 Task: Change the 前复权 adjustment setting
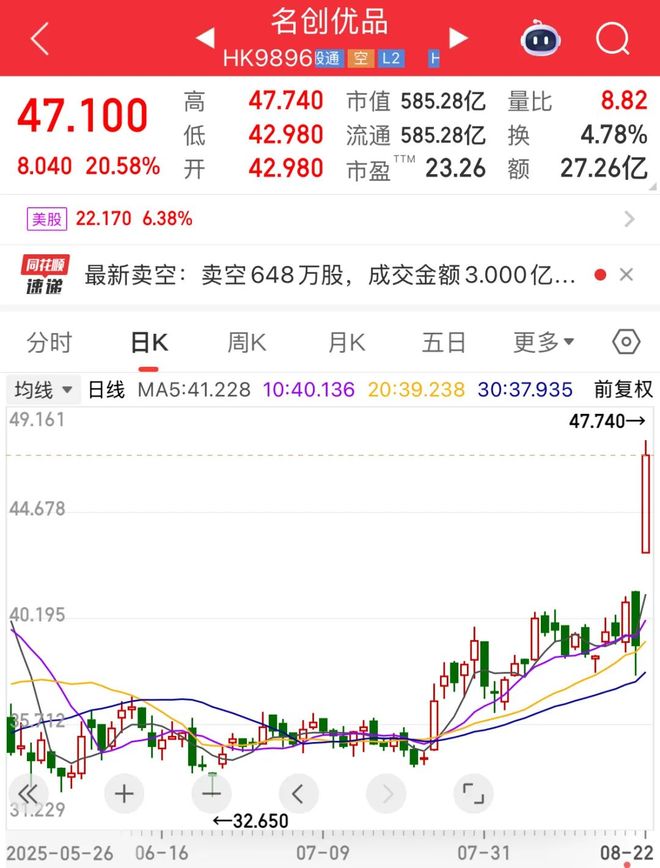coord(622,389)
